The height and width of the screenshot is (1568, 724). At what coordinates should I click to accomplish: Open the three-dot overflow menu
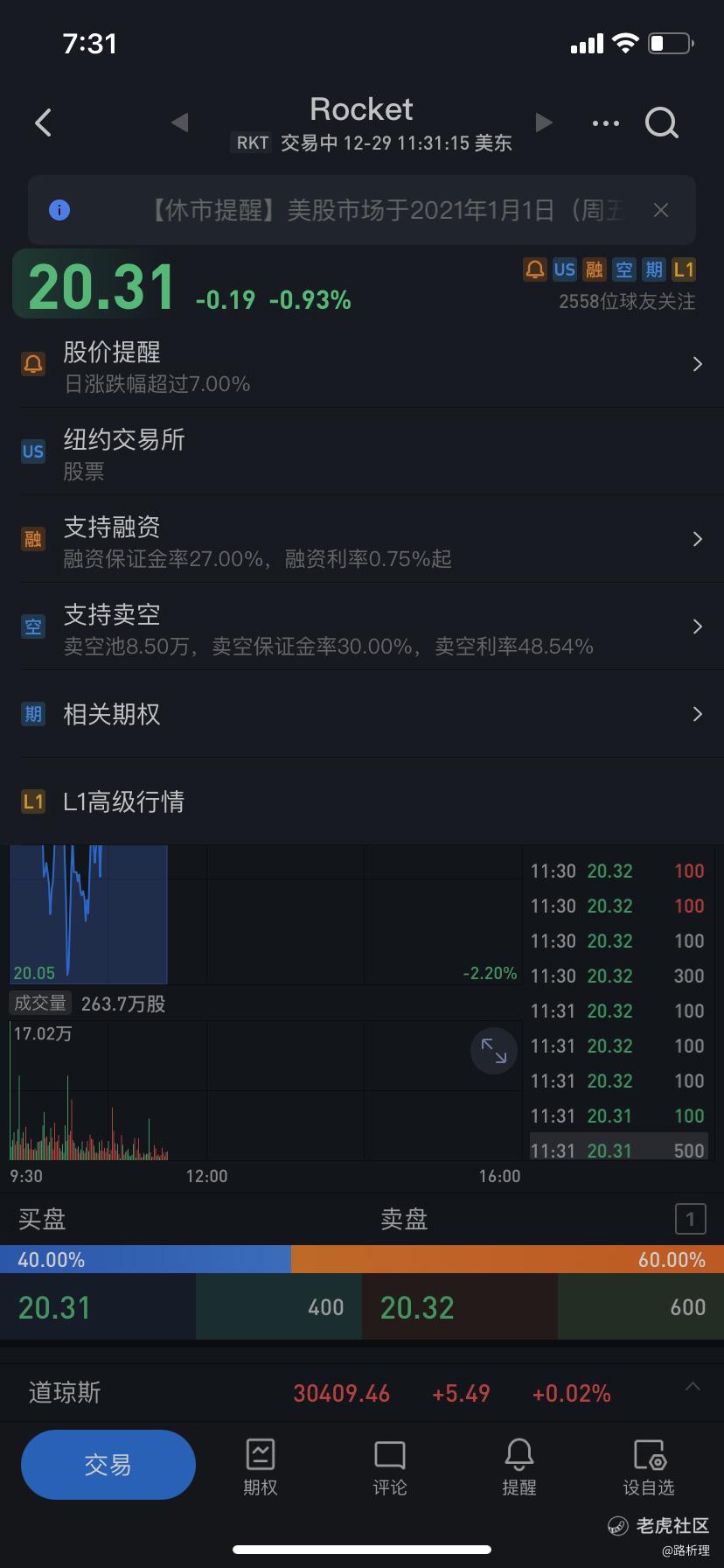605,123
